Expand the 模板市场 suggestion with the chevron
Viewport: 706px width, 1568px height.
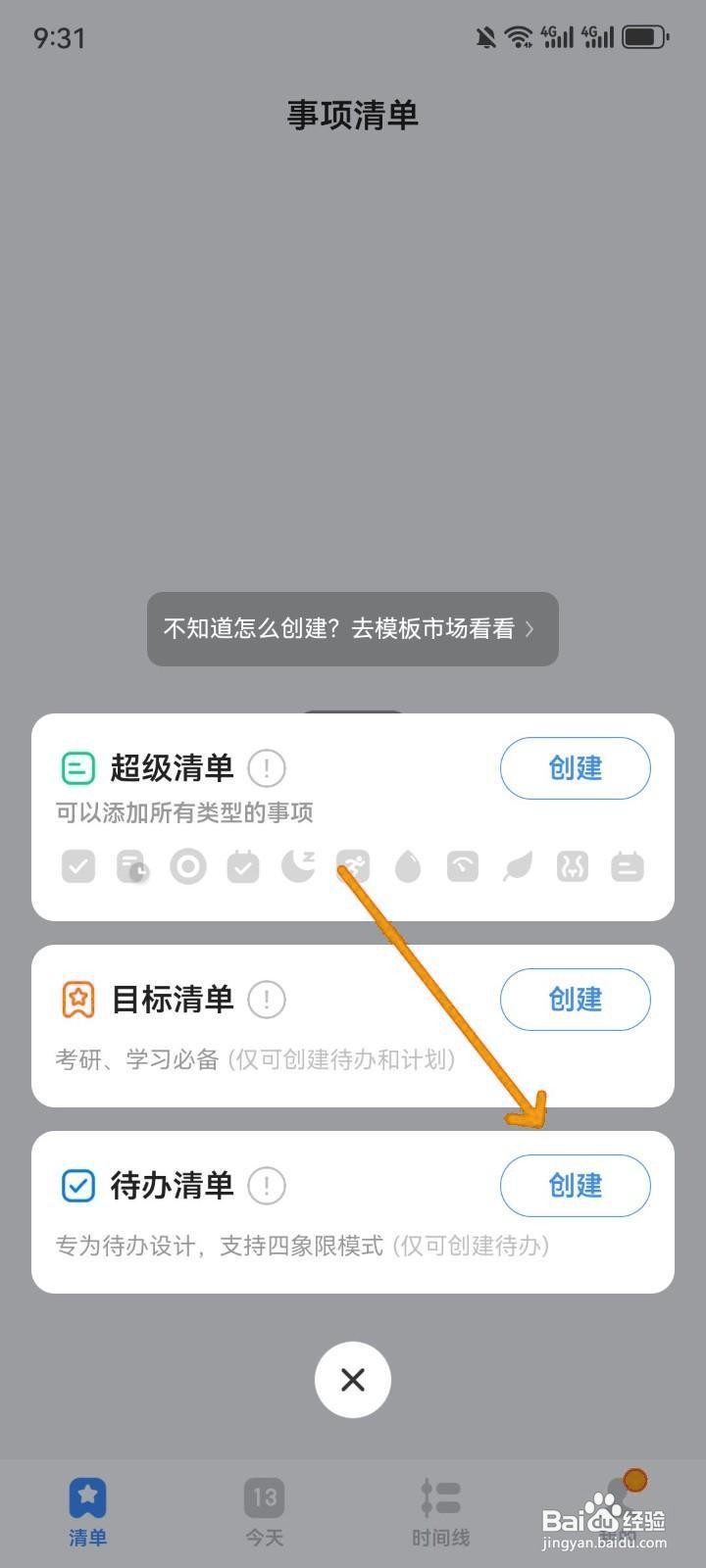[x=529, y=629]
